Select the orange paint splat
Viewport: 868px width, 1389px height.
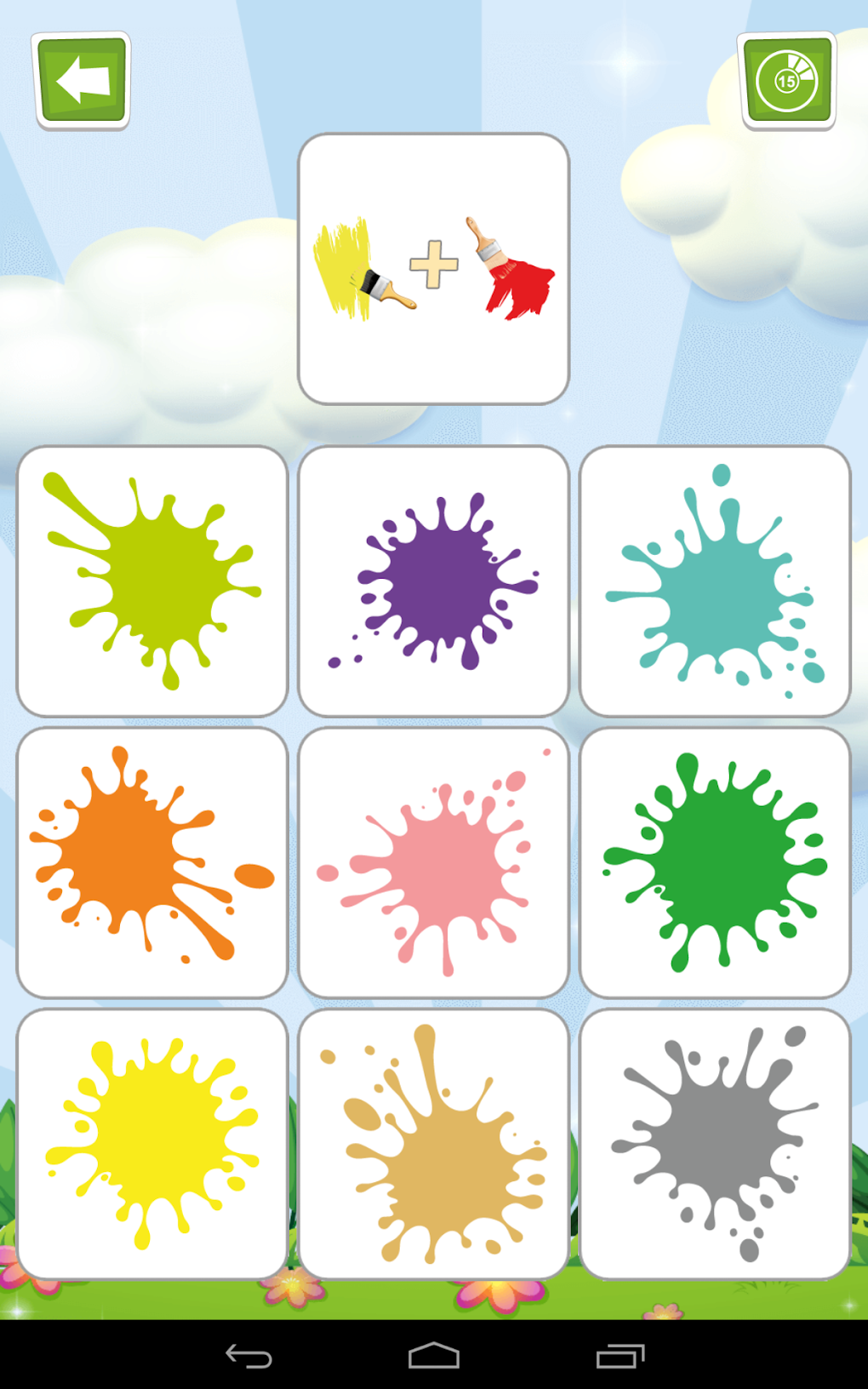coord(152,862)
